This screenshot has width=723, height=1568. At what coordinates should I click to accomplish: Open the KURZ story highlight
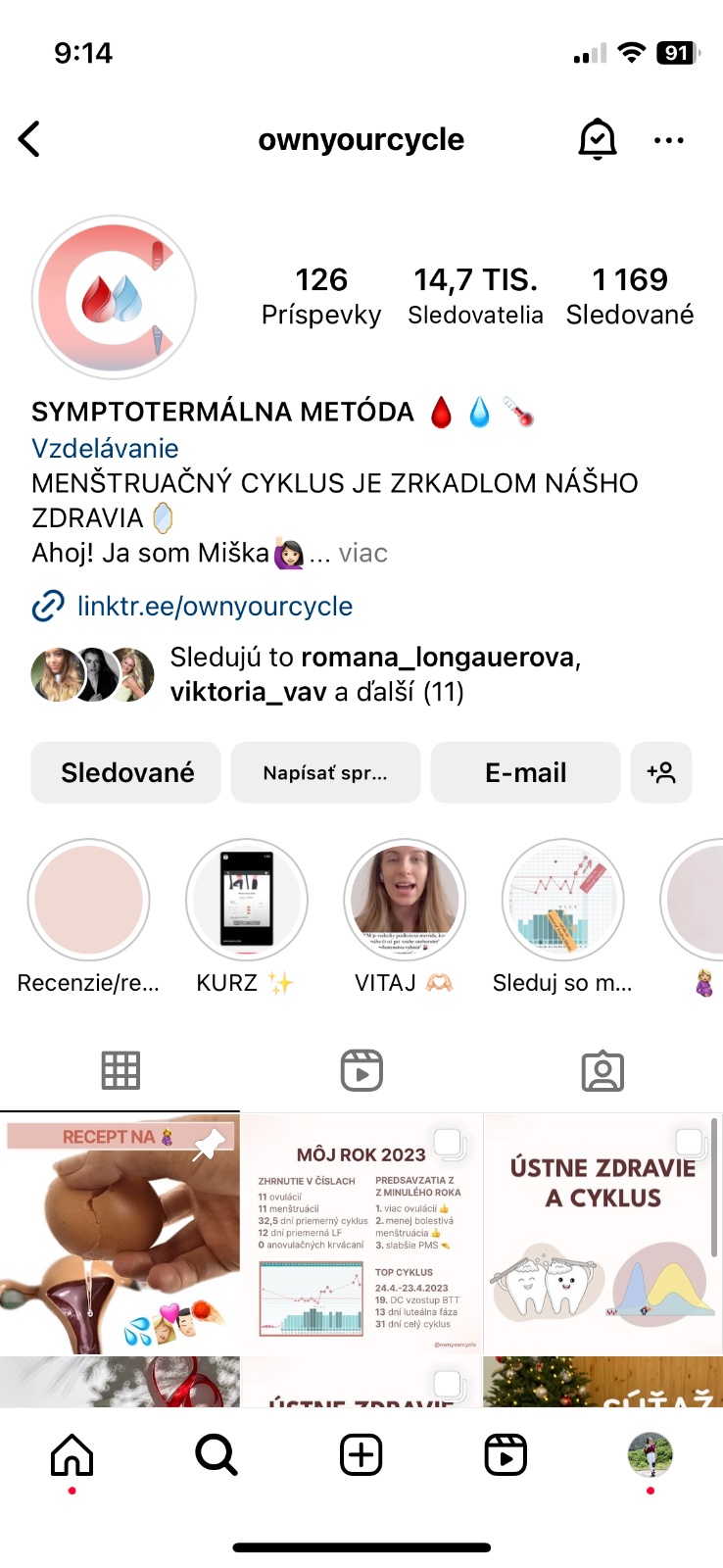[247, 900]
